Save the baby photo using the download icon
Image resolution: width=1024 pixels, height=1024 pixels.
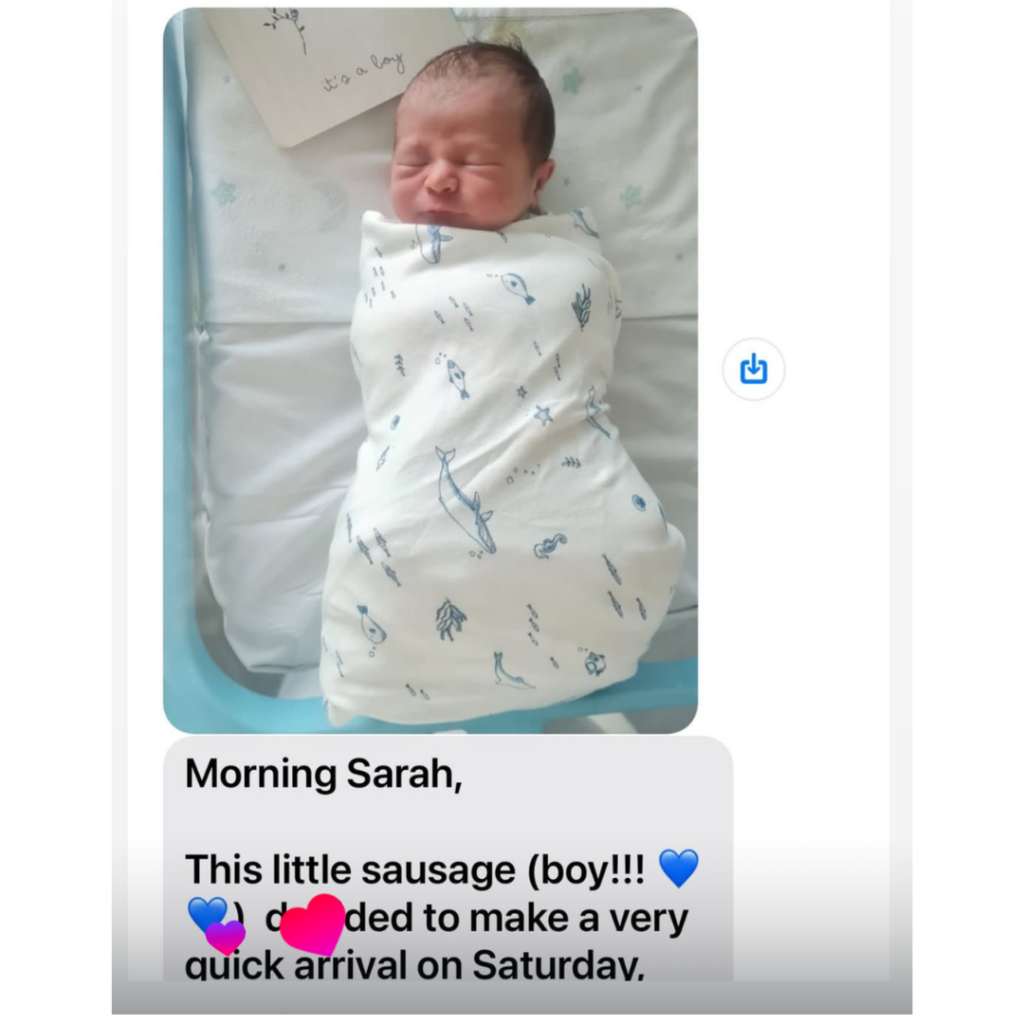pos(753,370)
